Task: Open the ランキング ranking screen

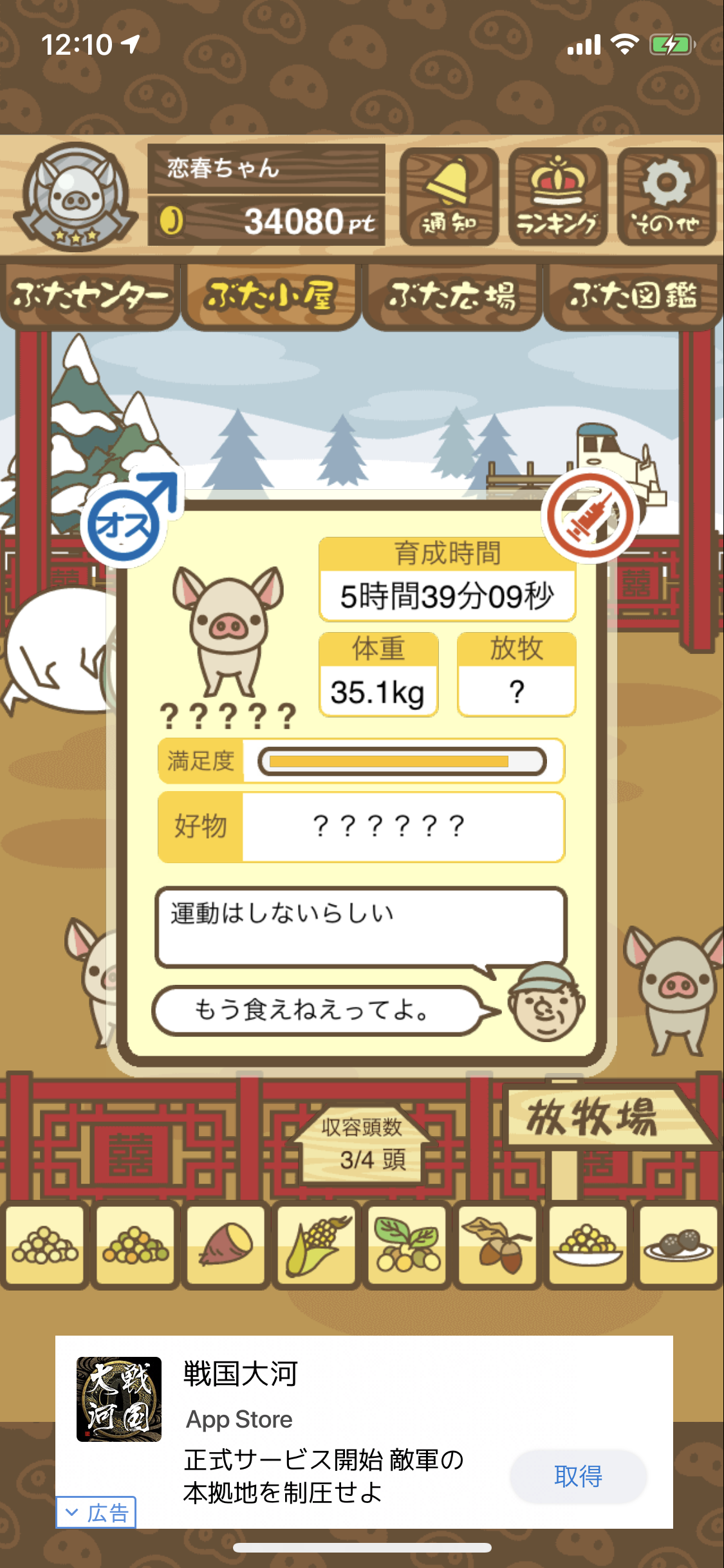Action: pyautogui.click(x=557, y=196)
